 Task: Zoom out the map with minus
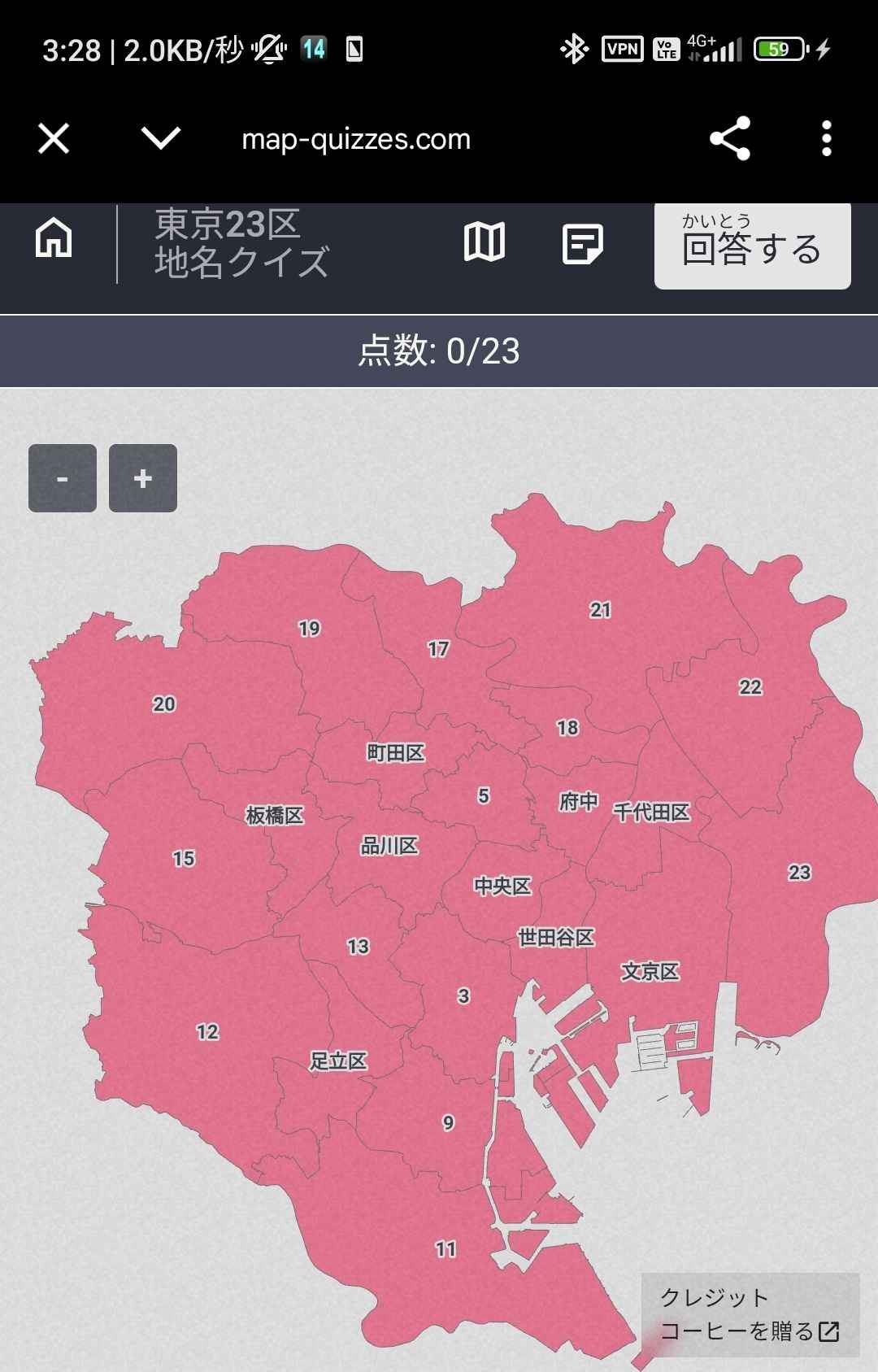tap(63, 478)
